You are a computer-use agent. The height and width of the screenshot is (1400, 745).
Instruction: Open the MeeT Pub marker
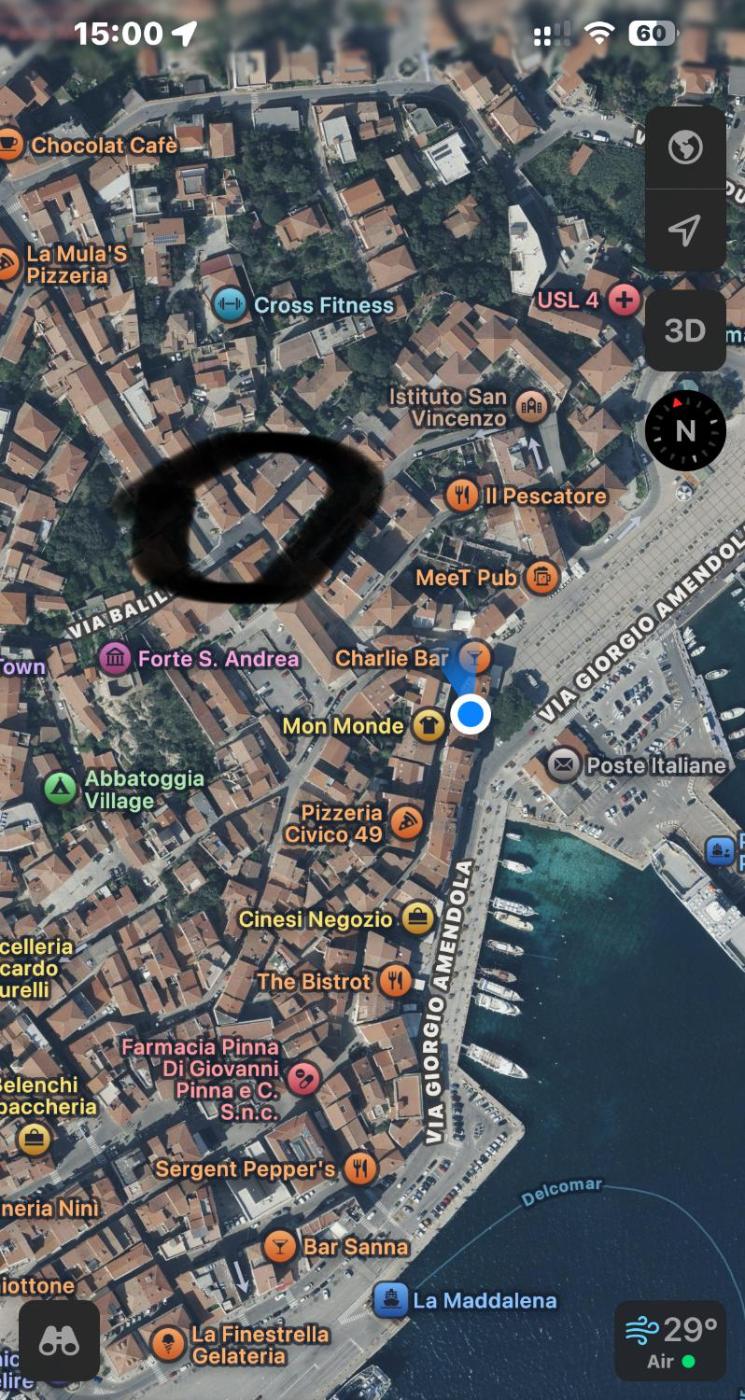542,577
